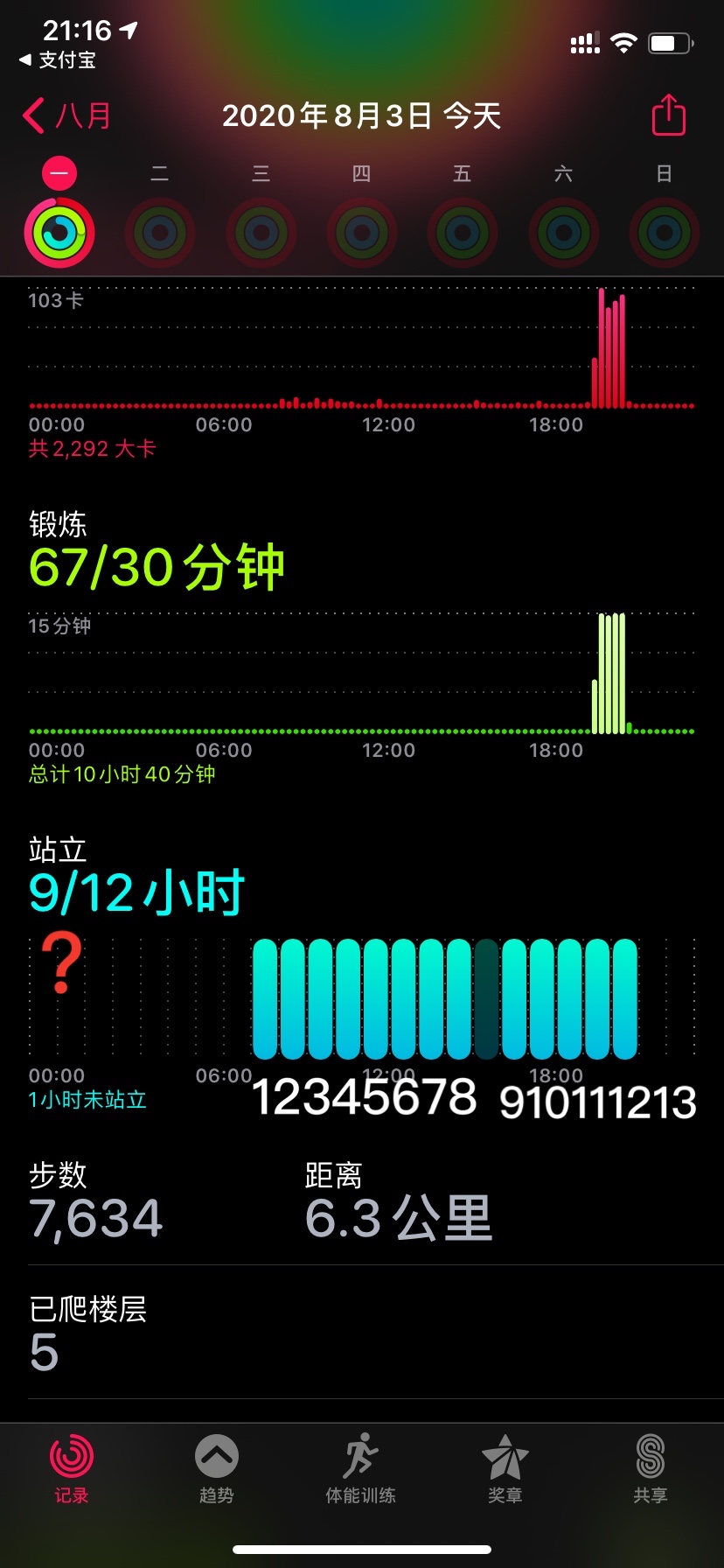Select Tuesday (二) activity rings
Image resolution: width=724 pixels, height=1568 pixels.
(x=160, y=233)
